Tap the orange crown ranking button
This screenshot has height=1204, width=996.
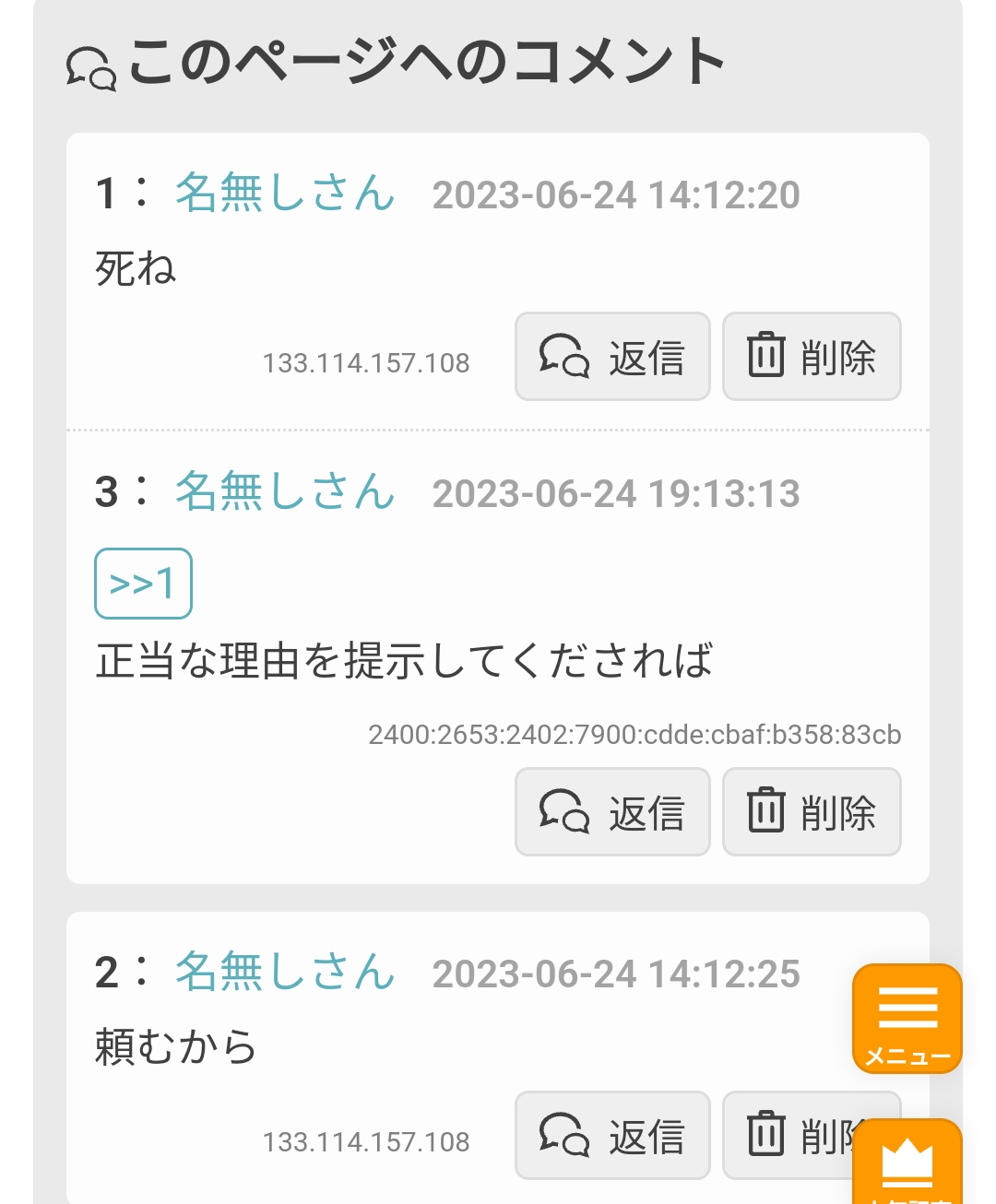(x=907, y=1162)
